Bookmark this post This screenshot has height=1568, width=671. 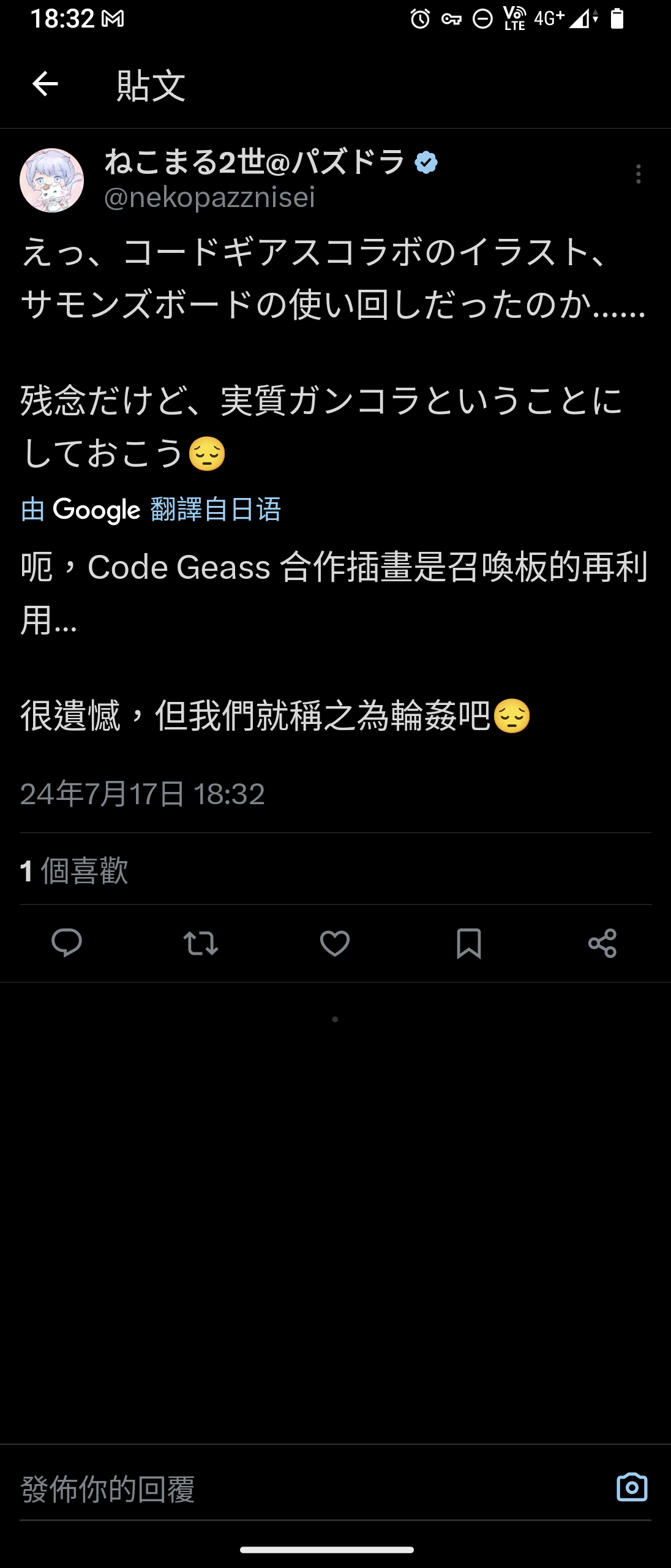pos(469,943)
